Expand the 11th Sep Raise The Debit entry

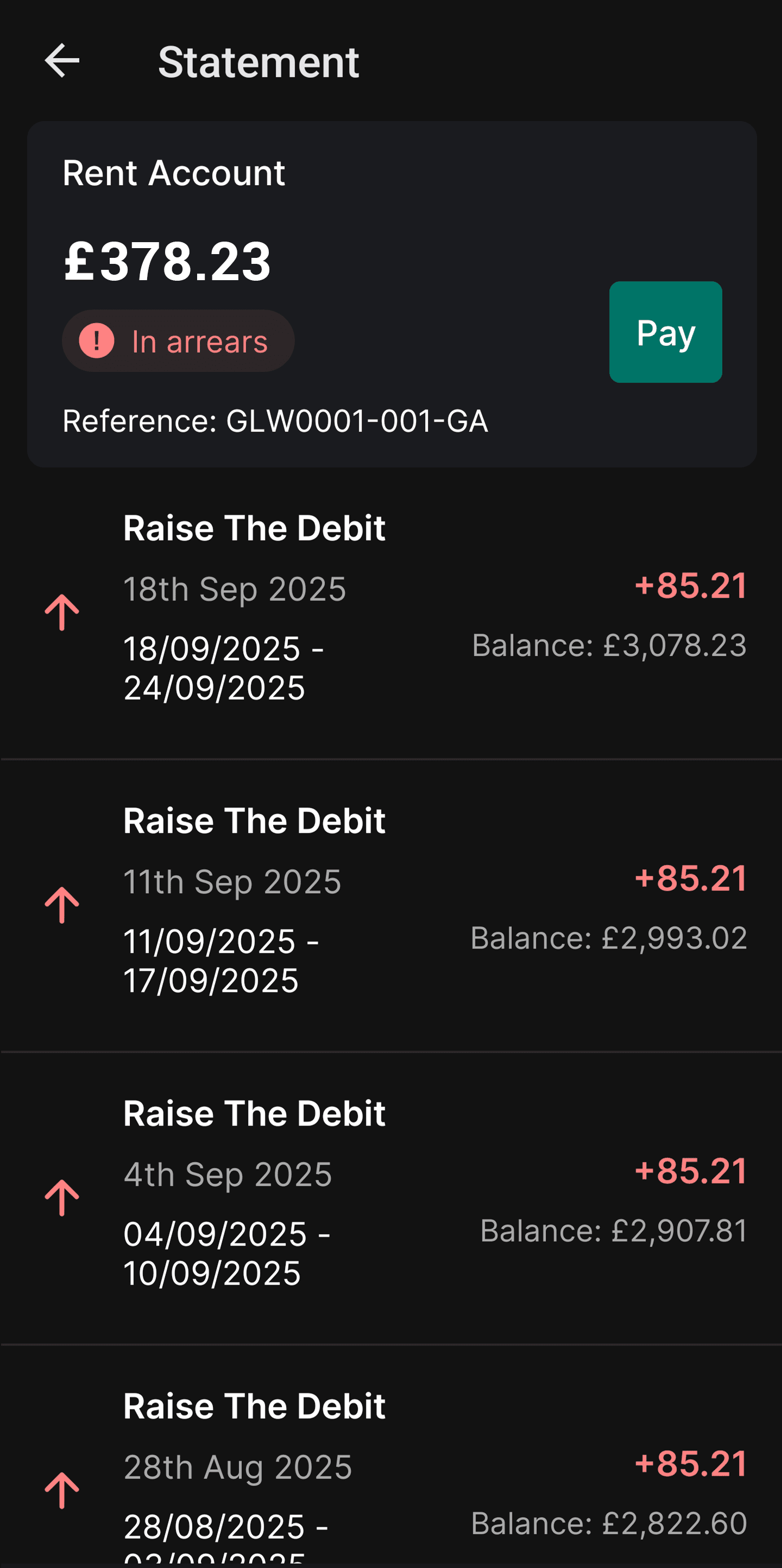[x=254, y=820]
